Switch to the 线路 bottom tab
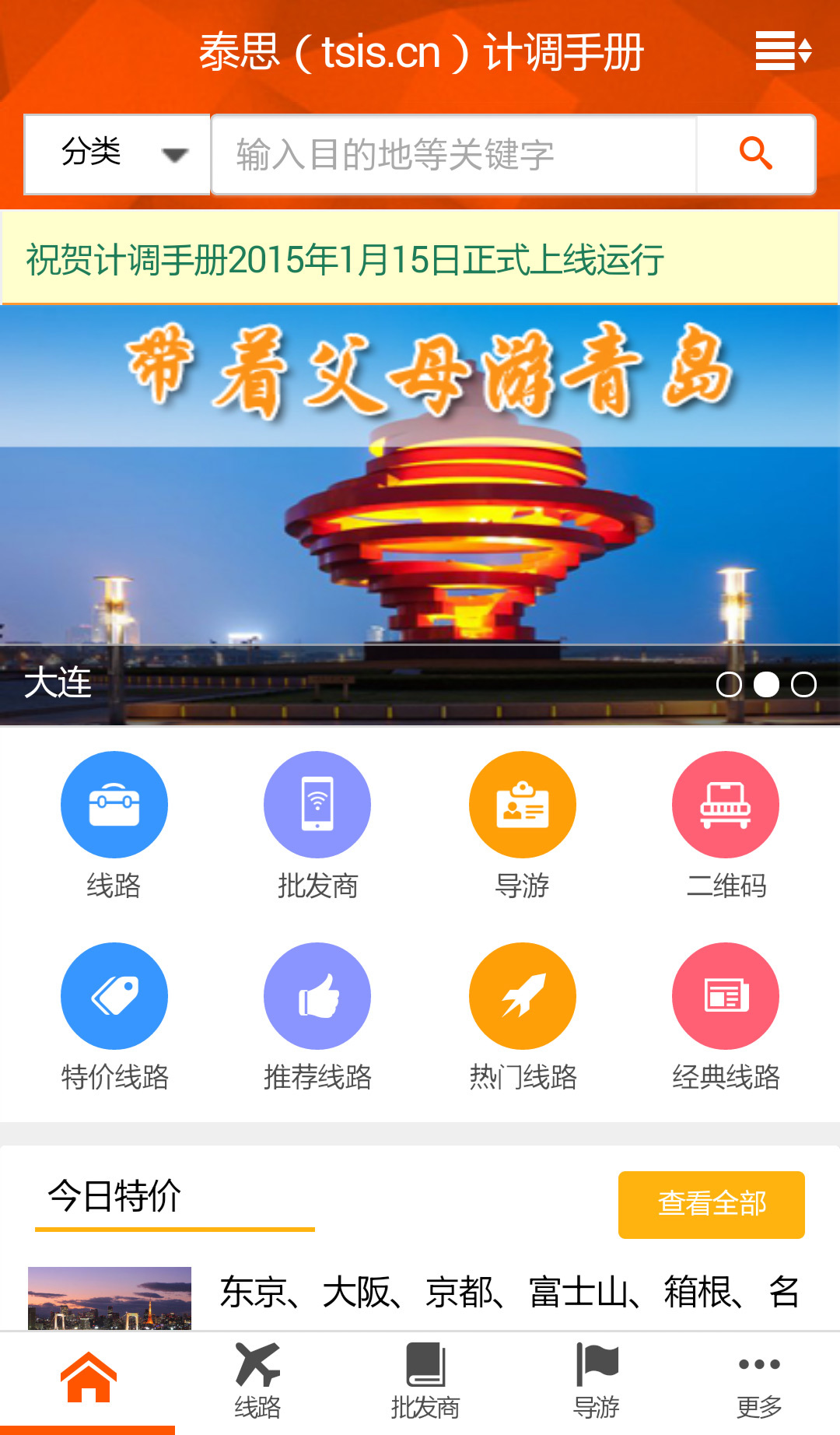The height and width of the screenshot is (1435, 840). (x=257, y=1381)
